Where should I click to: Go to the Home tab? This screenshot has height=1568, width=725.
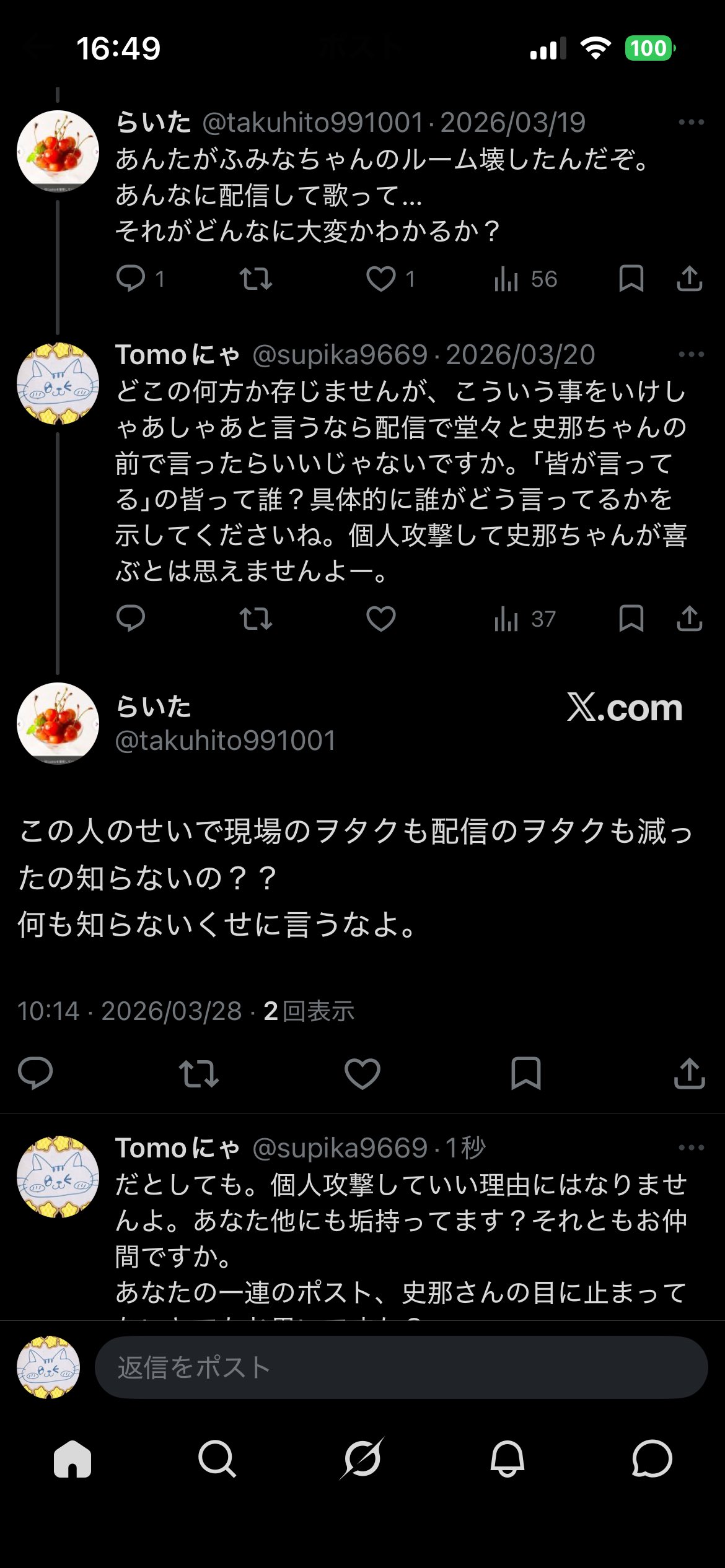pyautogui.click(x=72, y=1459)
